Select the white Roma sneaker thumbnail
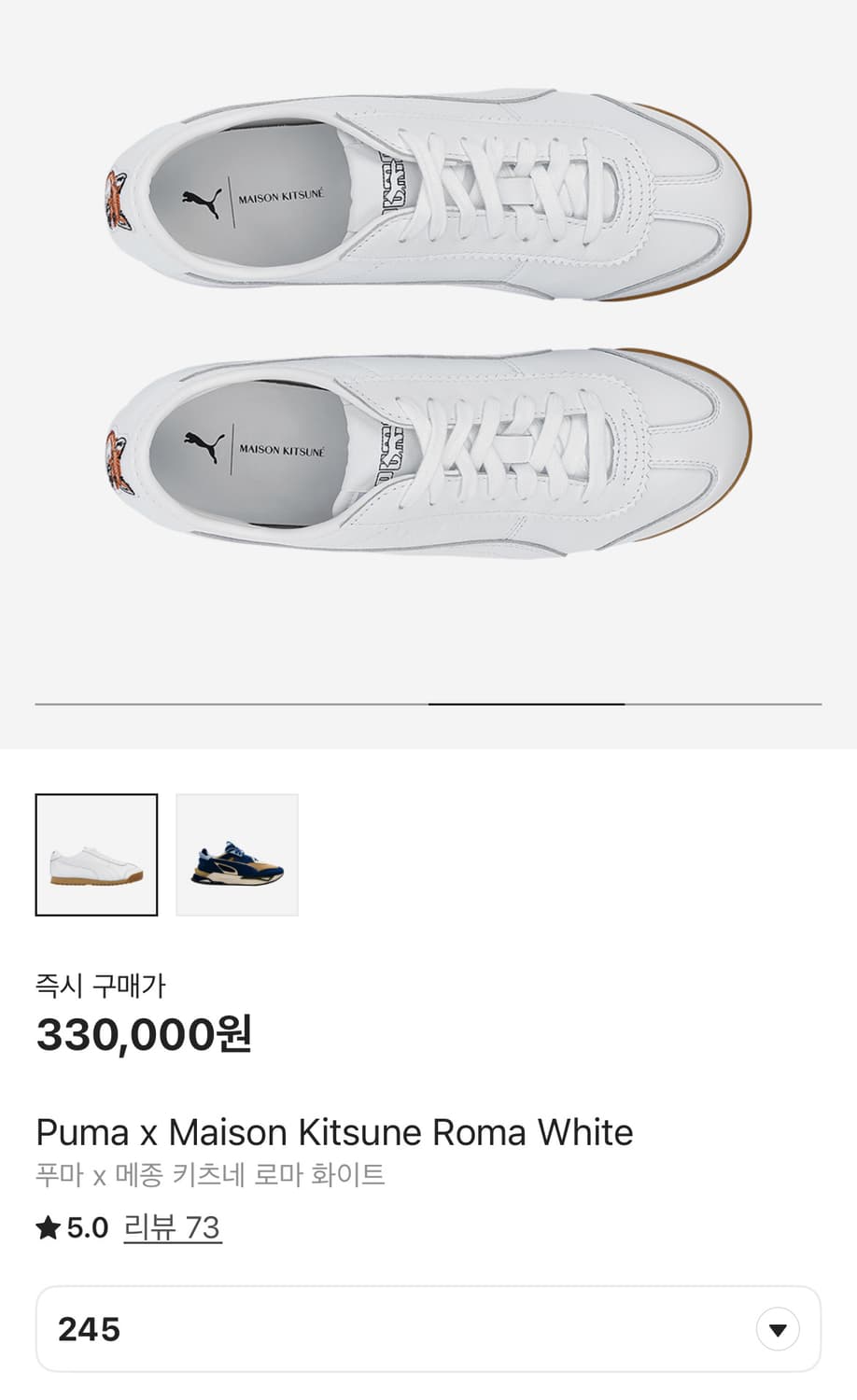Screen dimensions: 857x1400 click(96, 854)
